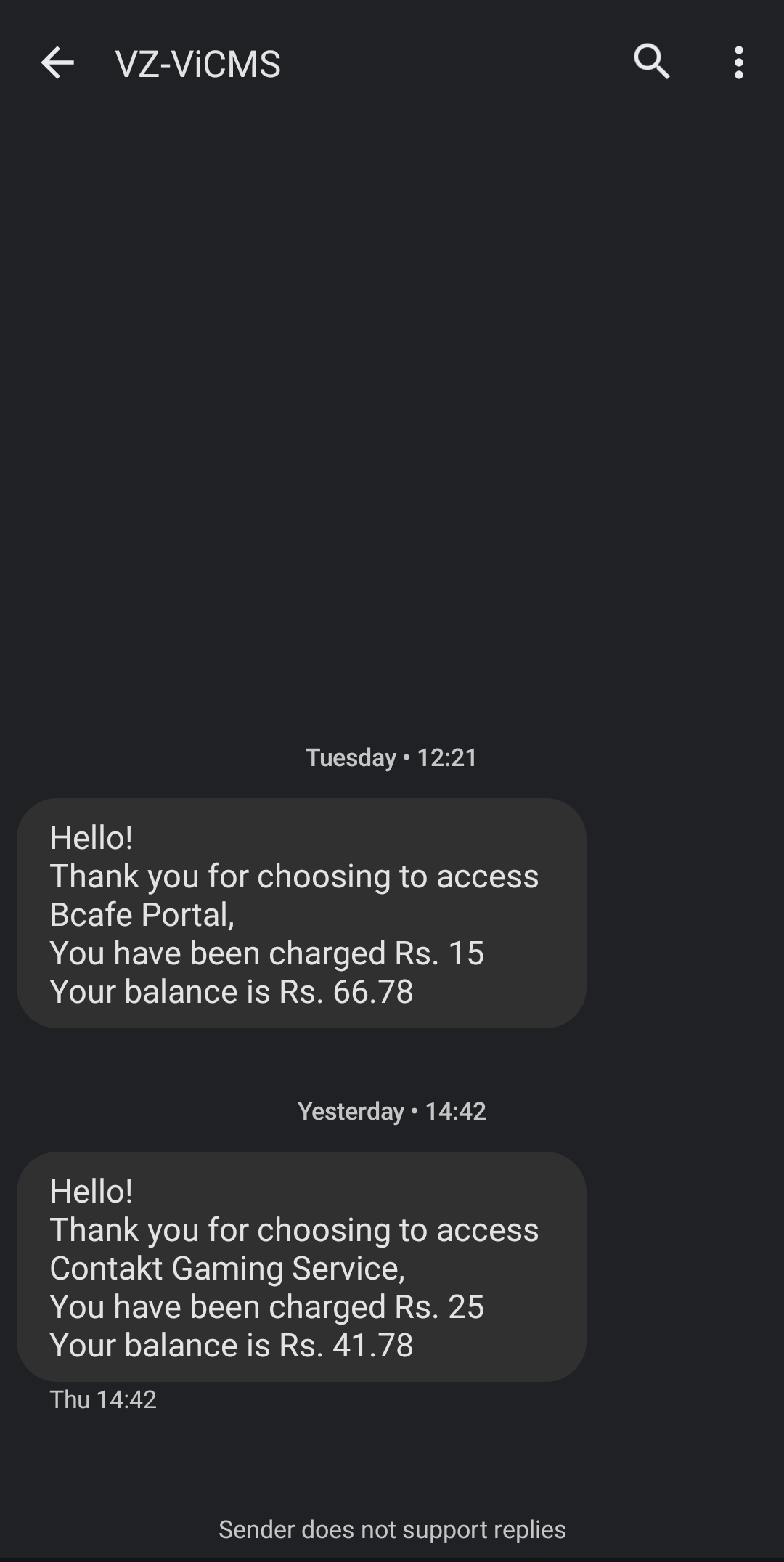This screenshot has height=1562, width=784.
Task: Open the overflow menu
Action: click(x=738, y=63)
